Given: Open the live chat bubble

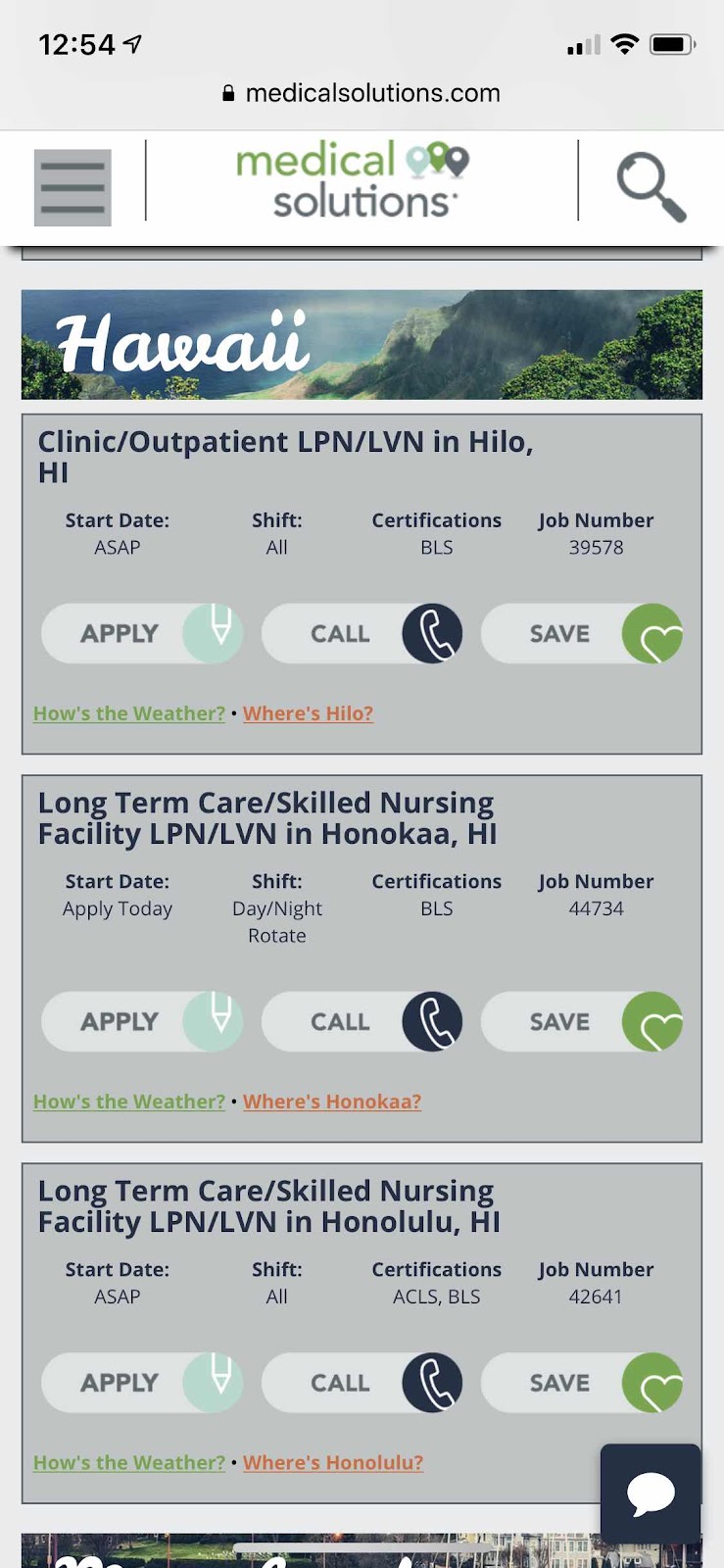Looking at the screenshot, I should point(651,1494).
